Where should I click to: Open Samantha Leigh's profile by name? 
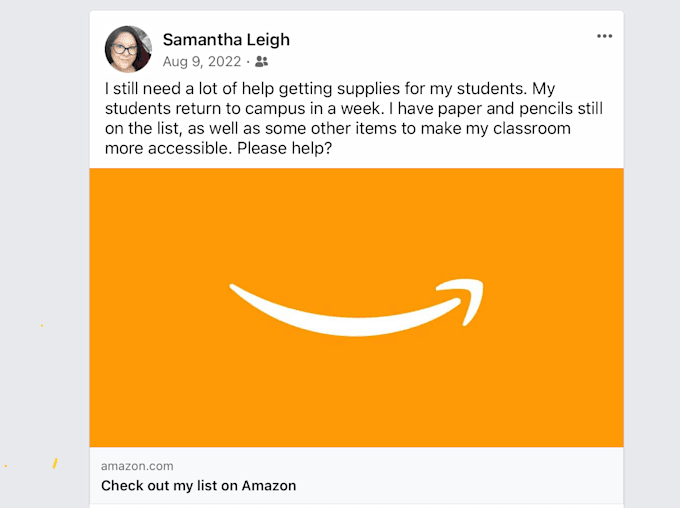(226, 40)
